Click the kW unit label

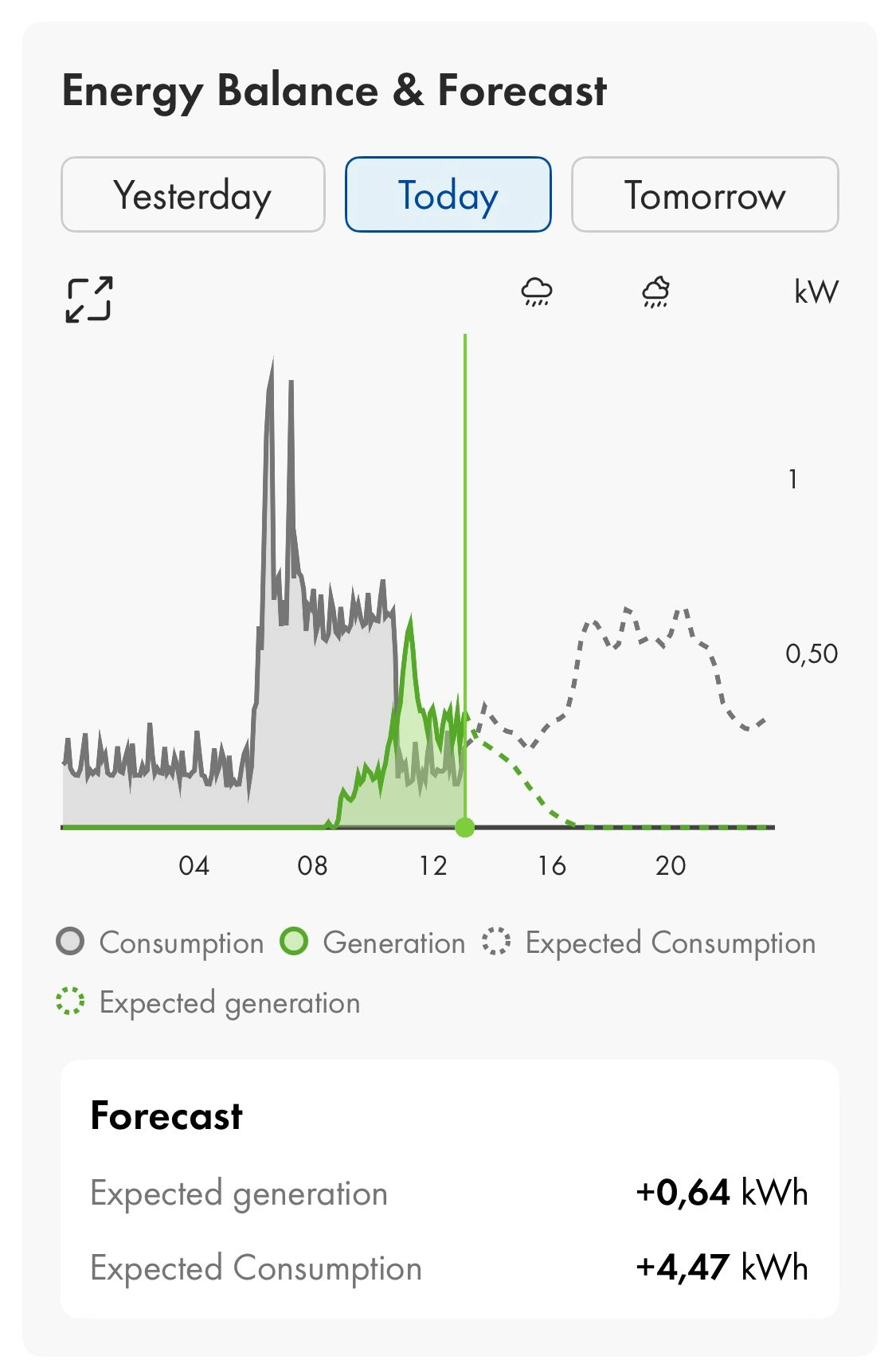(816, 291)
